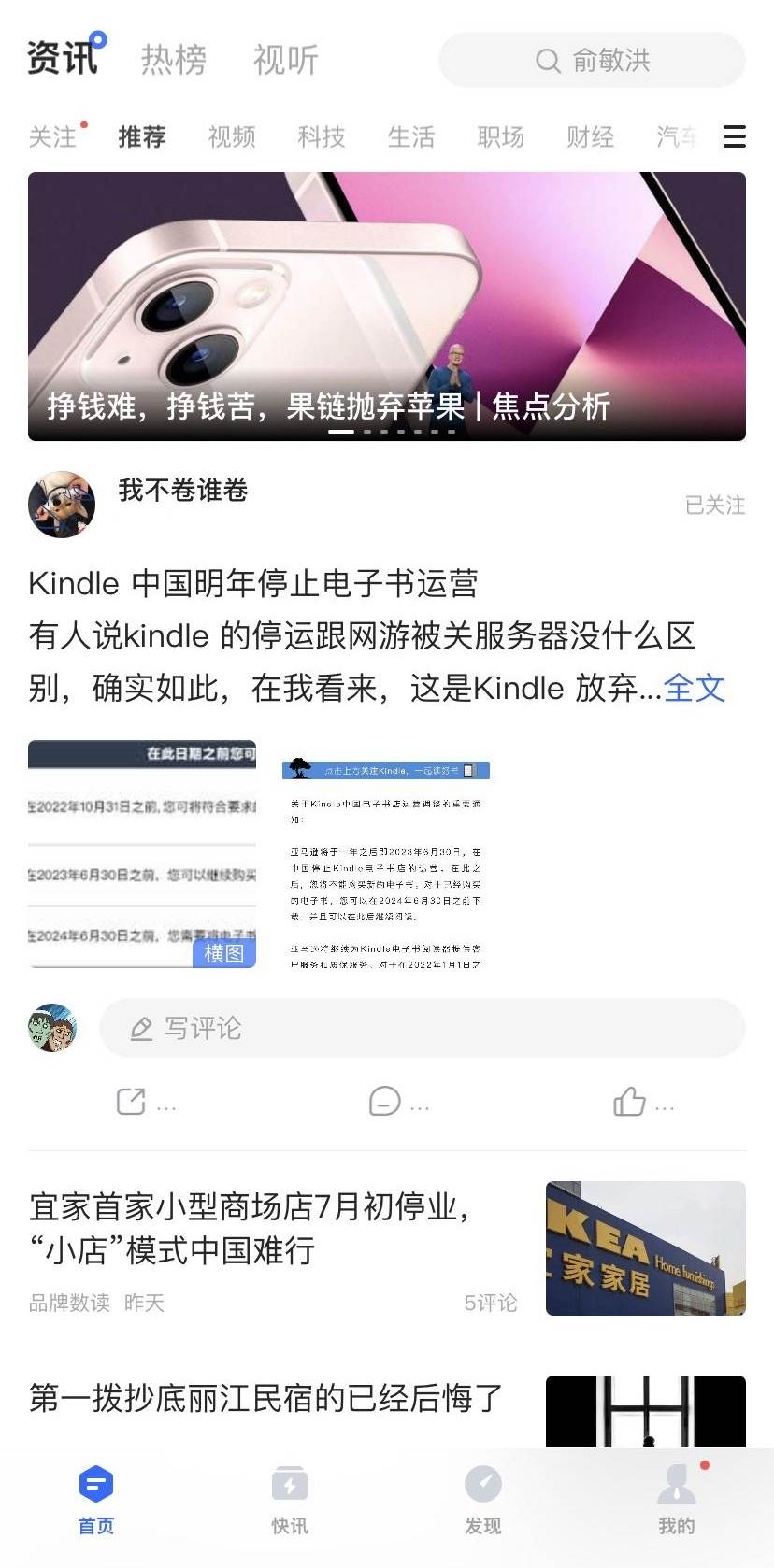Screen dimensions: 774x1568
Task: Share the Kindle post
Action: [132, 1102]
